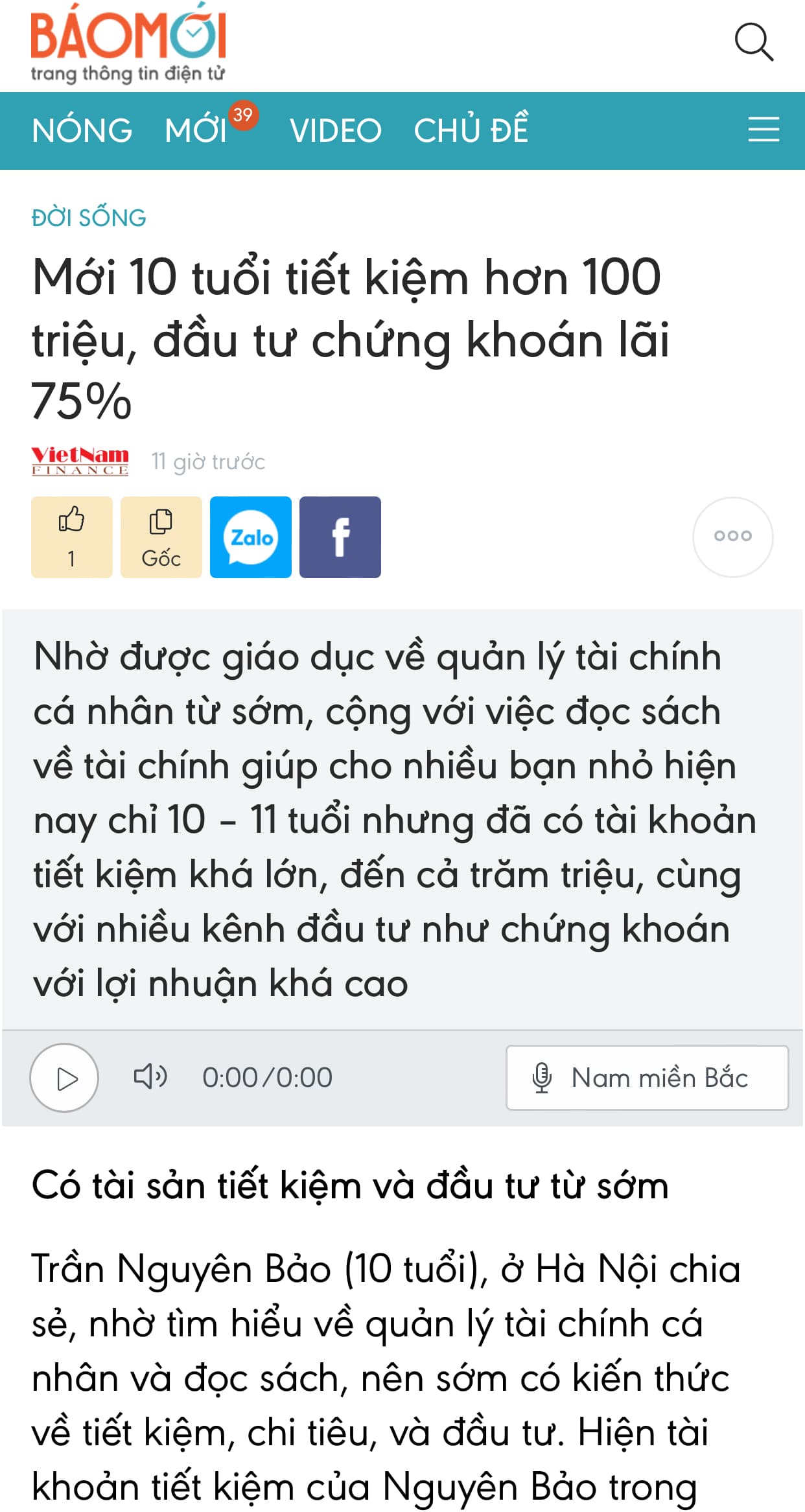Open the three-dot more options button
This screenshot has width=805, height=1512.
point(732,537)
